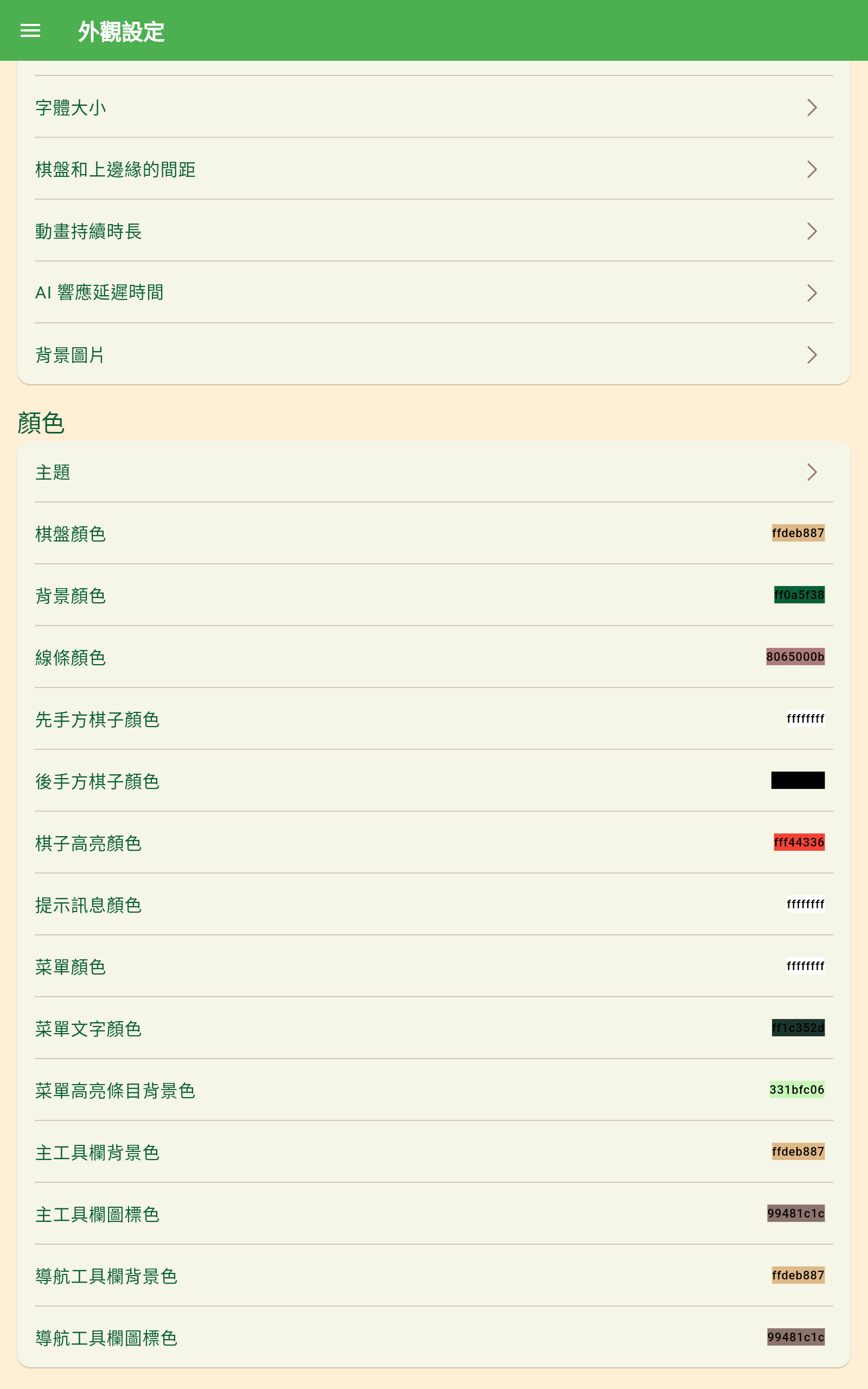Viewport: 868px width, 1389px height.
Task: Tap the red 棋子高亮顏色 swatch
Action: click(799, 842)
